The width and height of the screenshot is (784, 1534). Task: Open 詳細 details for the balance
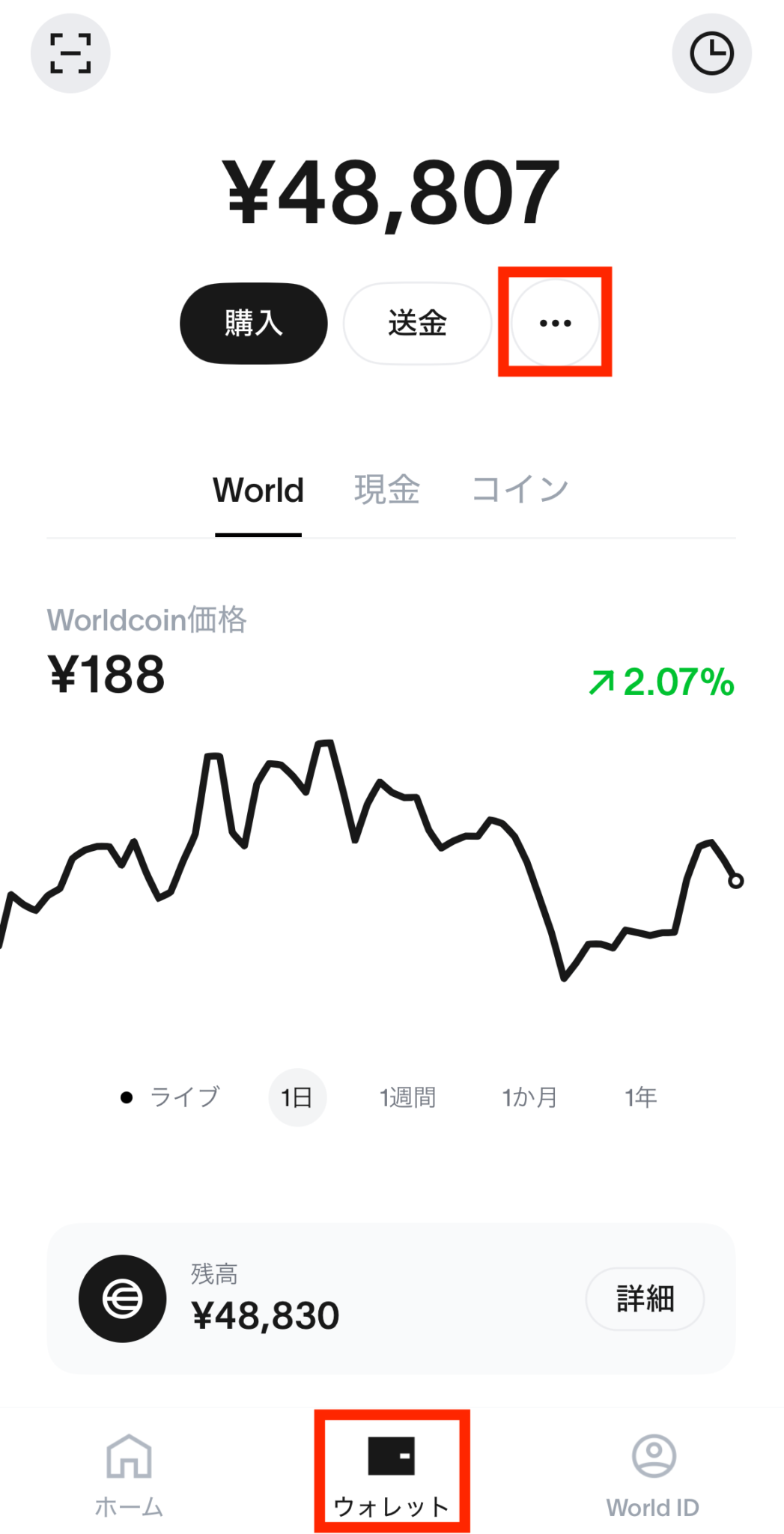coord(644,1298)
